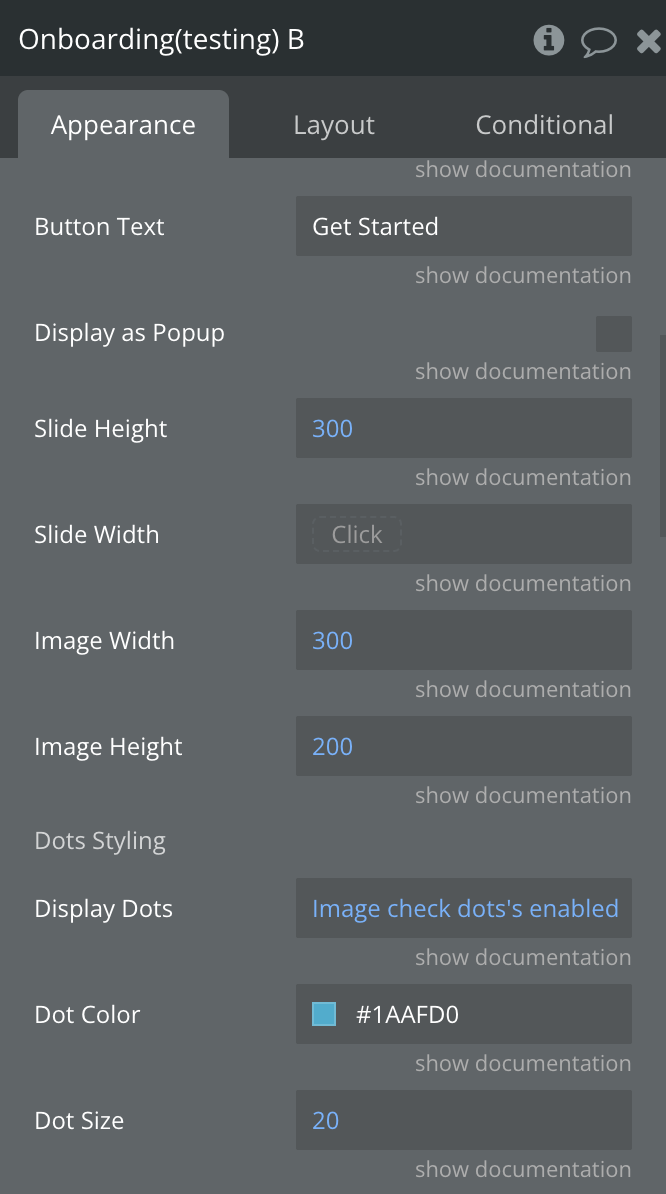Show documentation for Button Text
Screen dimensions: 666x1194
[x=523, y=276]
